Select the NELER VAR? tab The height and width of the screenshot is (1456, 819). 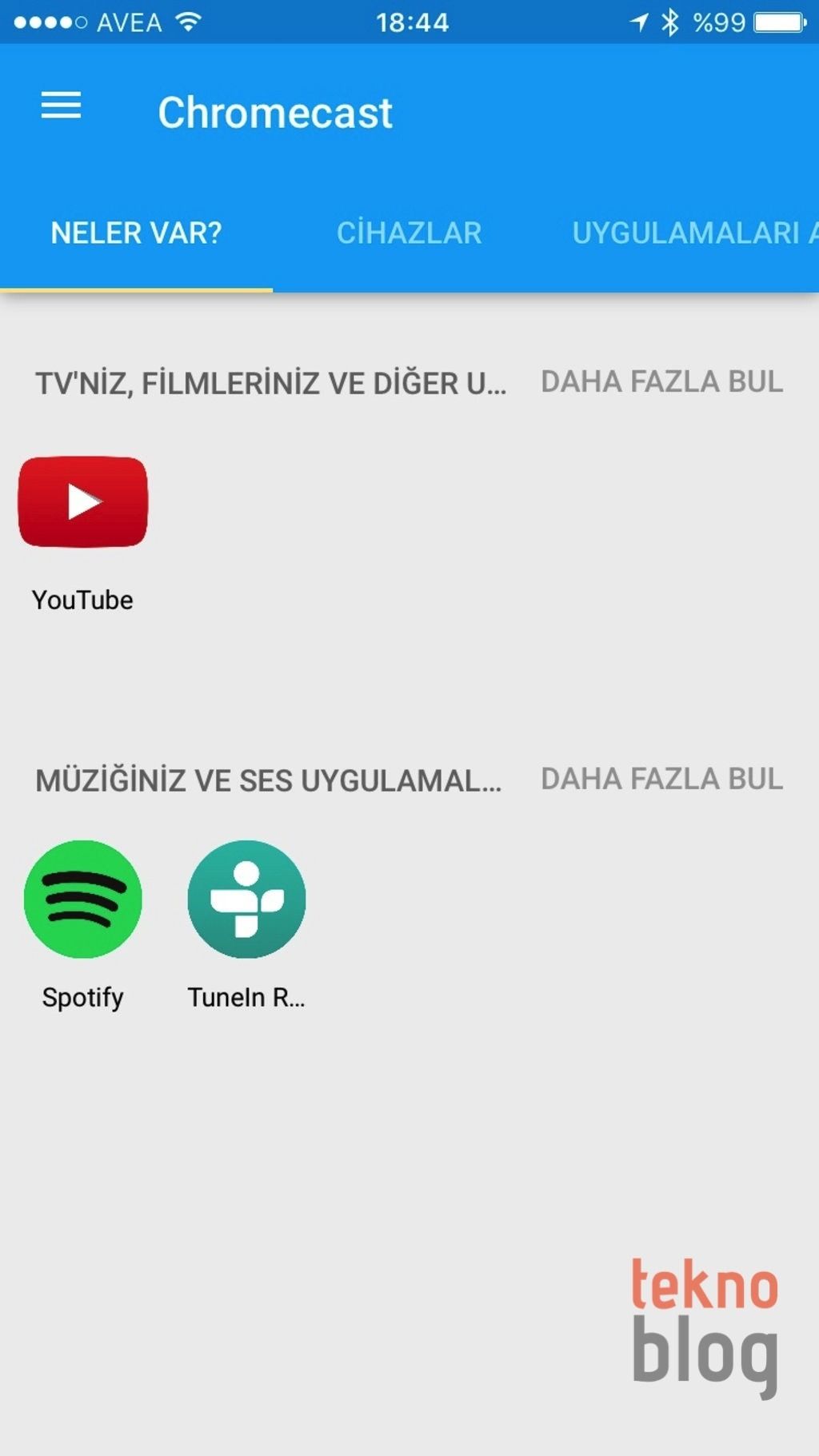click(x=136, y=233)
